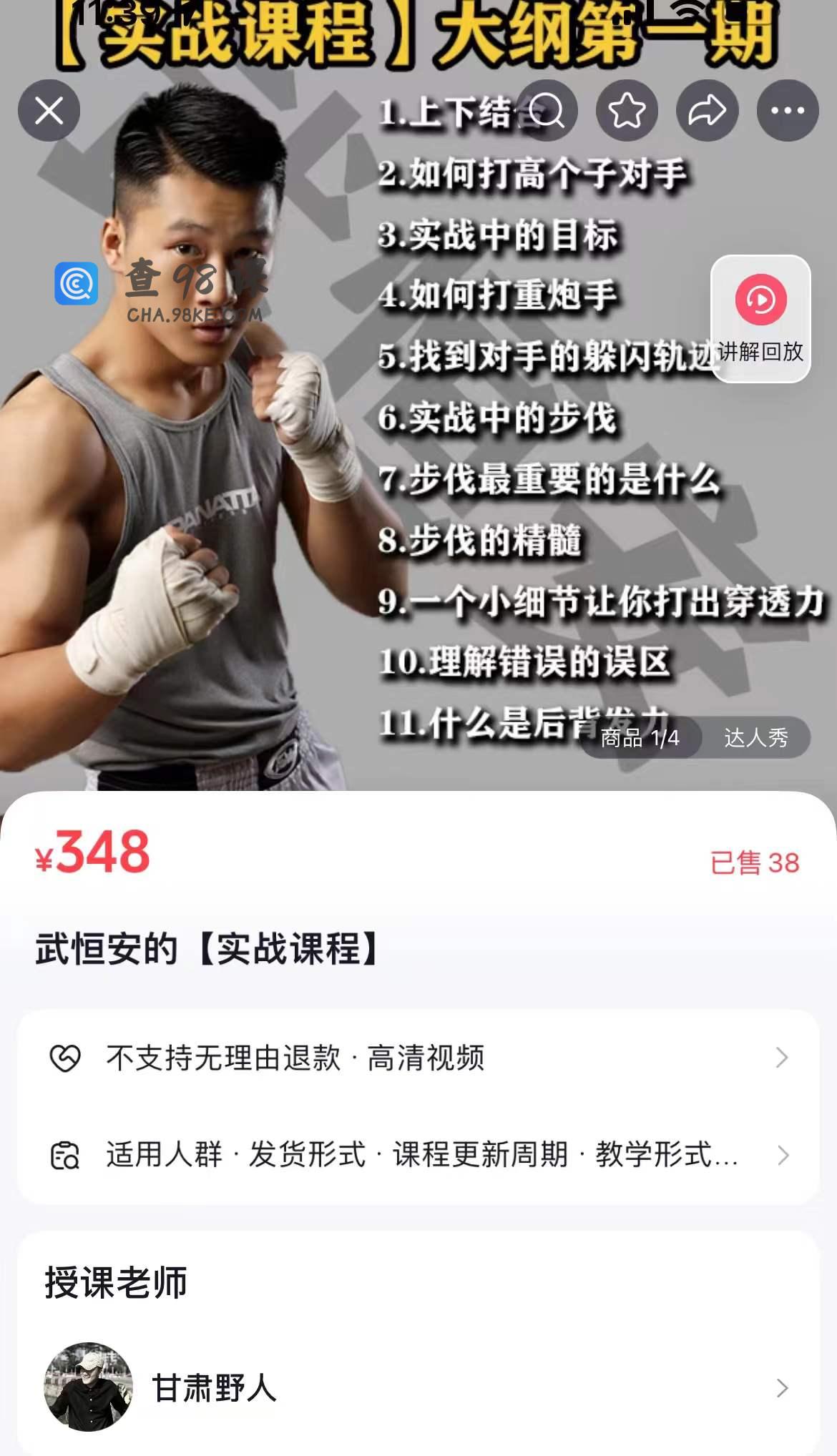This screenshot has height=1456, width=837.
Task: Open the 不支持无理由退款 service details
Action: (x=418, y=1058)
